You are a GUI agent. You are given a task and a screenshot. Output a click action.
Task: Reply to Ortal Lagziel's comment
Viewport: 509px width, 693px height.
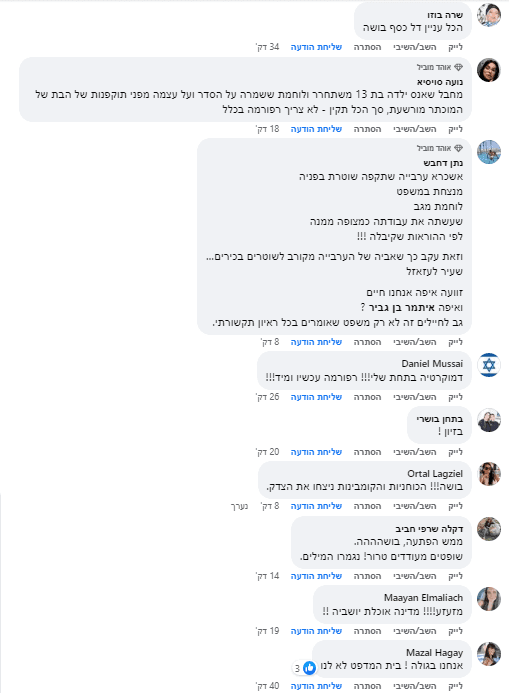(414, 506)
